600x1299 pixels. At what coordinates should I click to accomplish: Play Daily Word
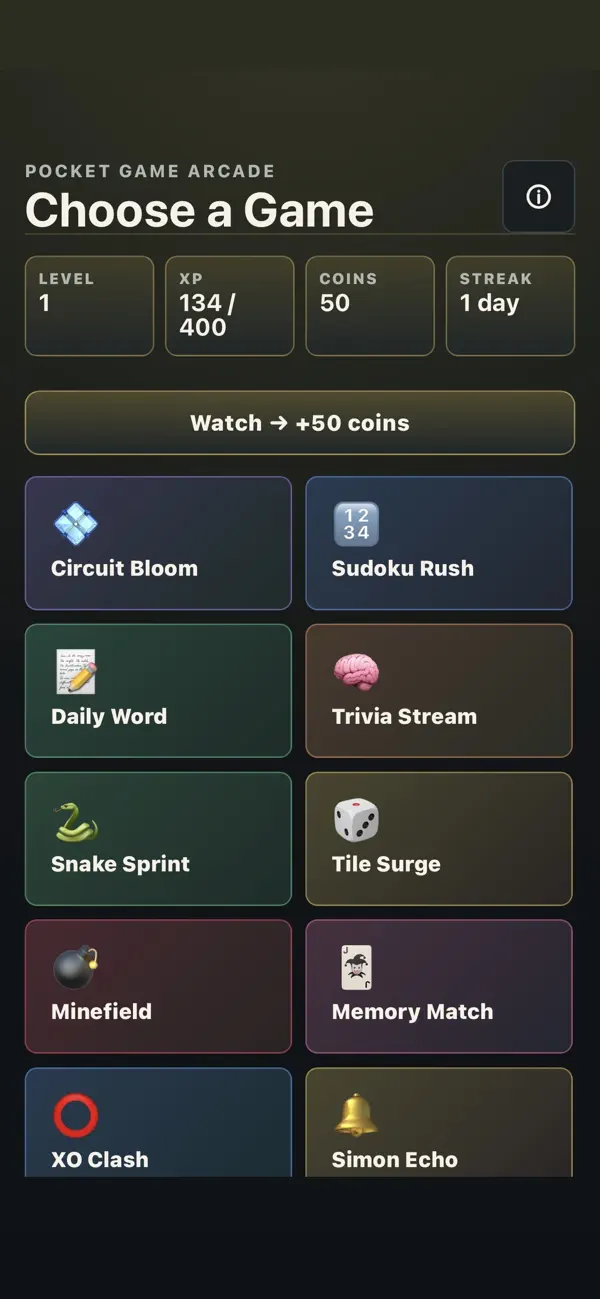coord(158,691)
